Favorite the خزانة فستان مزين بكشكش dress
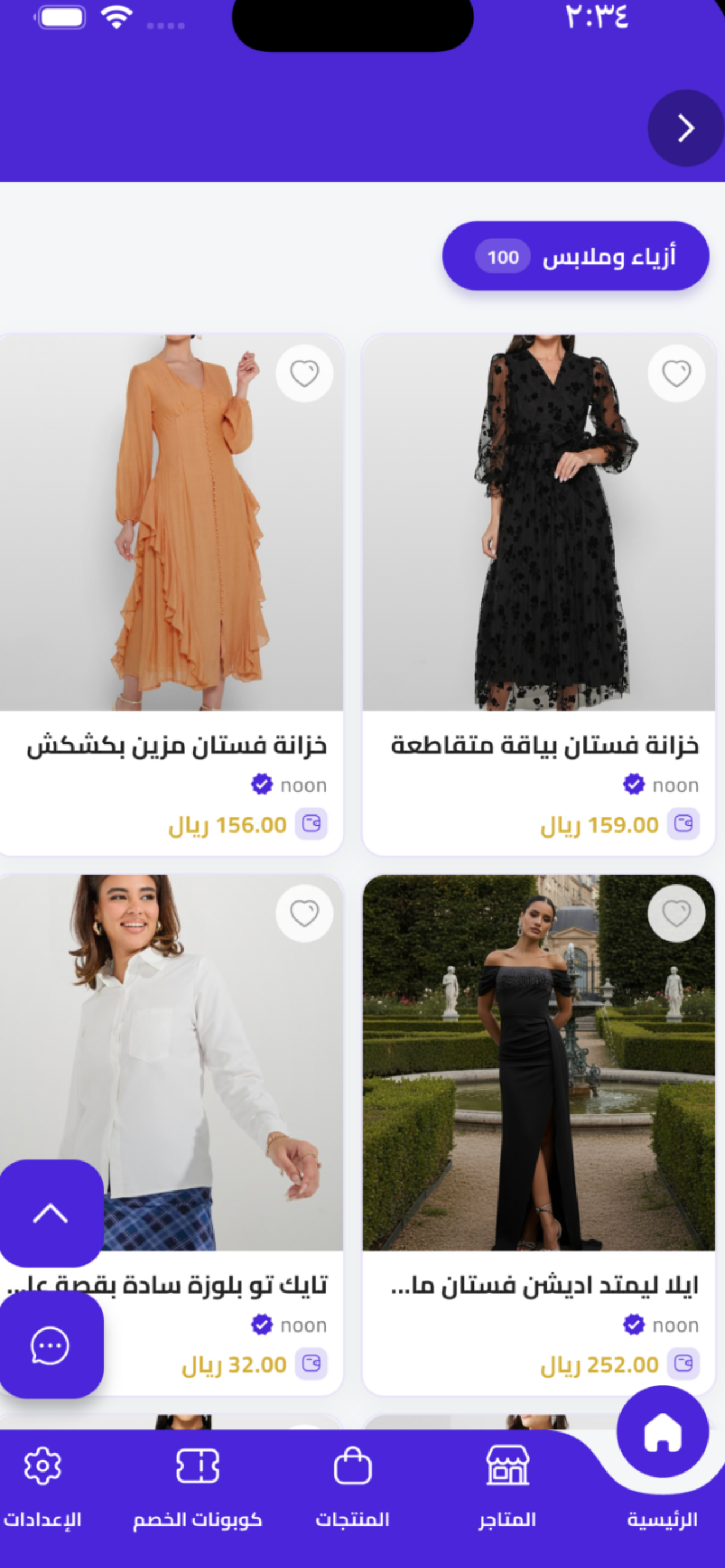 [x=304, y=373]
